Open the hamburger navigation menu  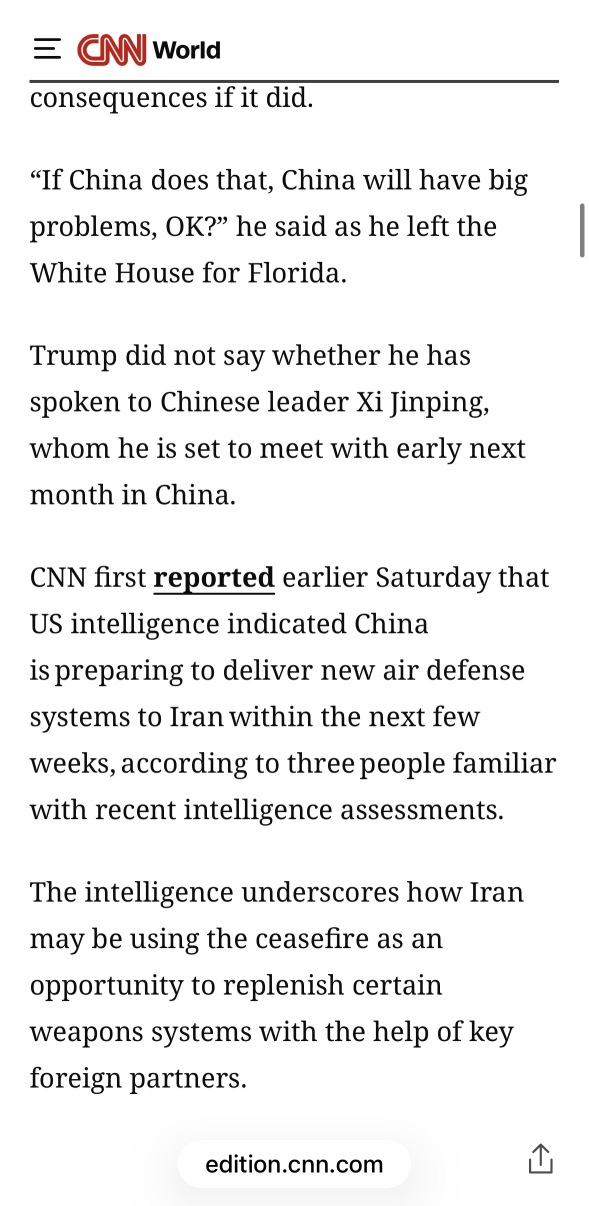click(x=47, y=49)
